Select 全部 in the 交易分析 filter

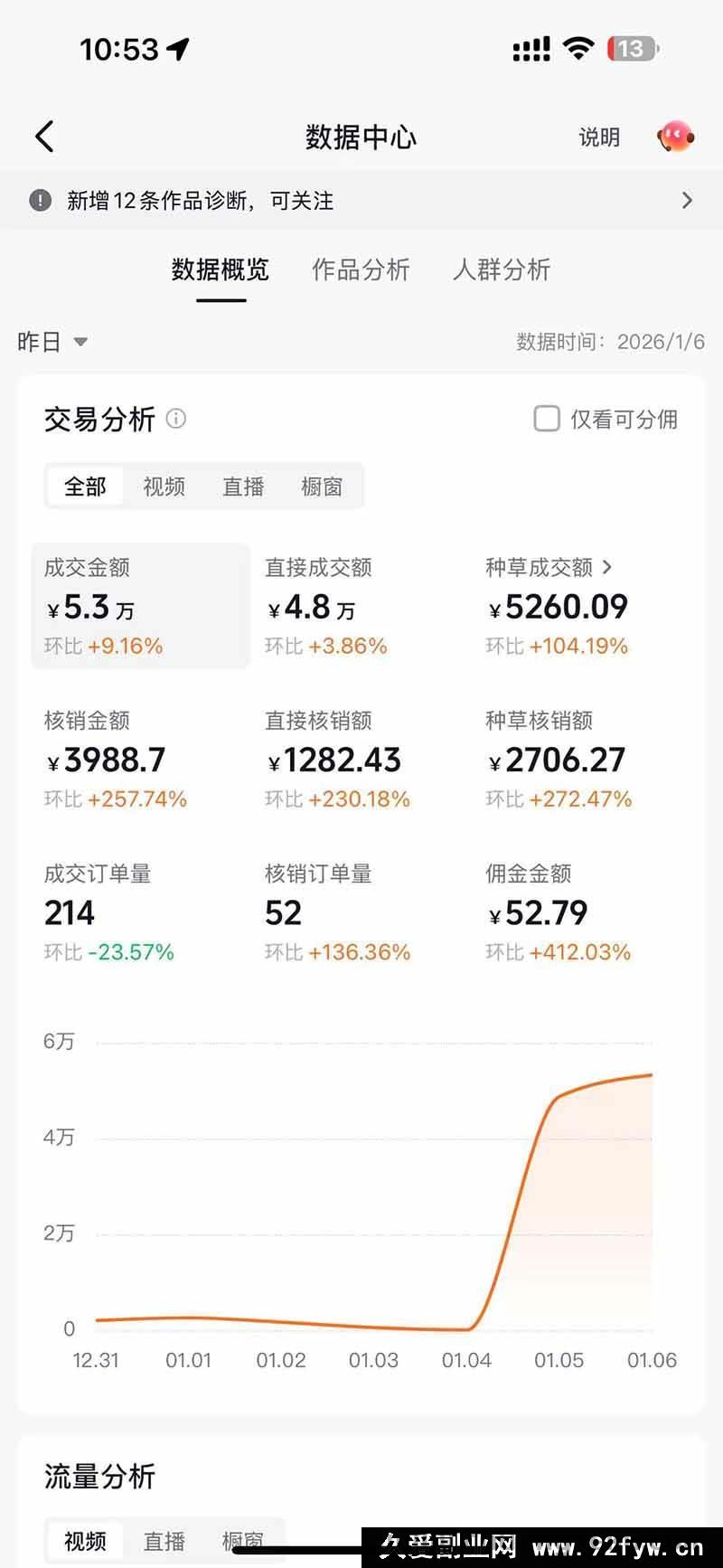85,486
